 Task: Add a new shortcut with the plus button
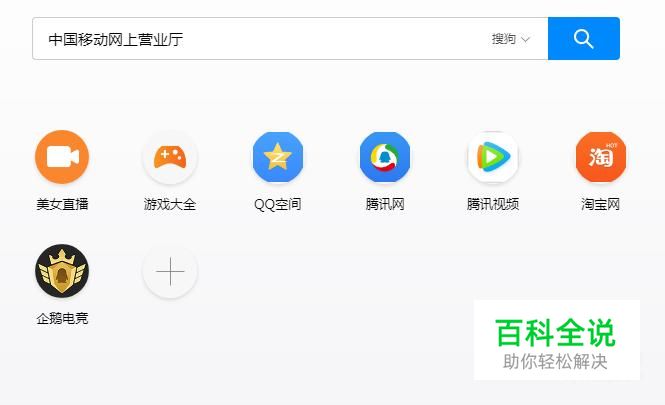pyautogui.click(x=170, y=272)
